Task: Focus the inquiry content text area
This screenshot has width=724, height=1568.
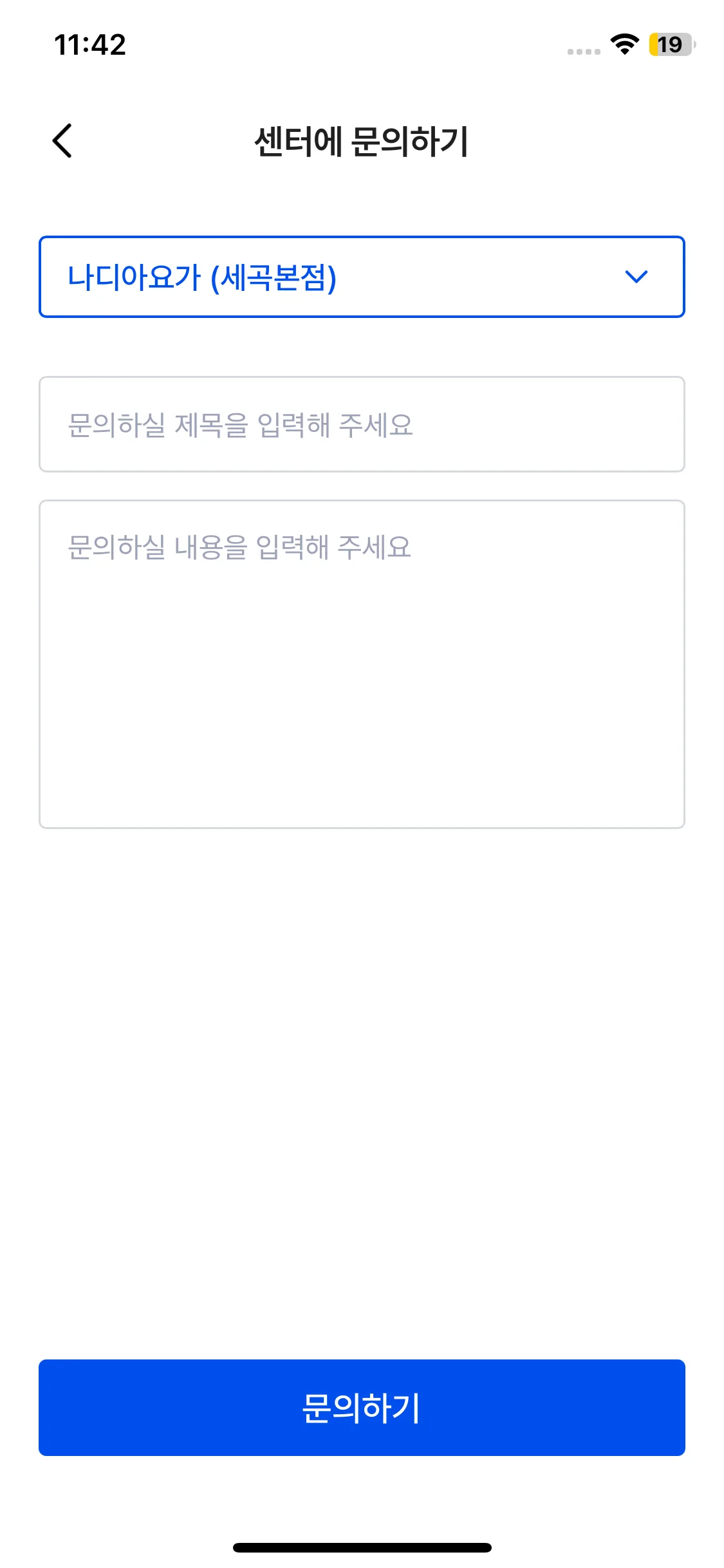Action: click(x=362, y=664)
